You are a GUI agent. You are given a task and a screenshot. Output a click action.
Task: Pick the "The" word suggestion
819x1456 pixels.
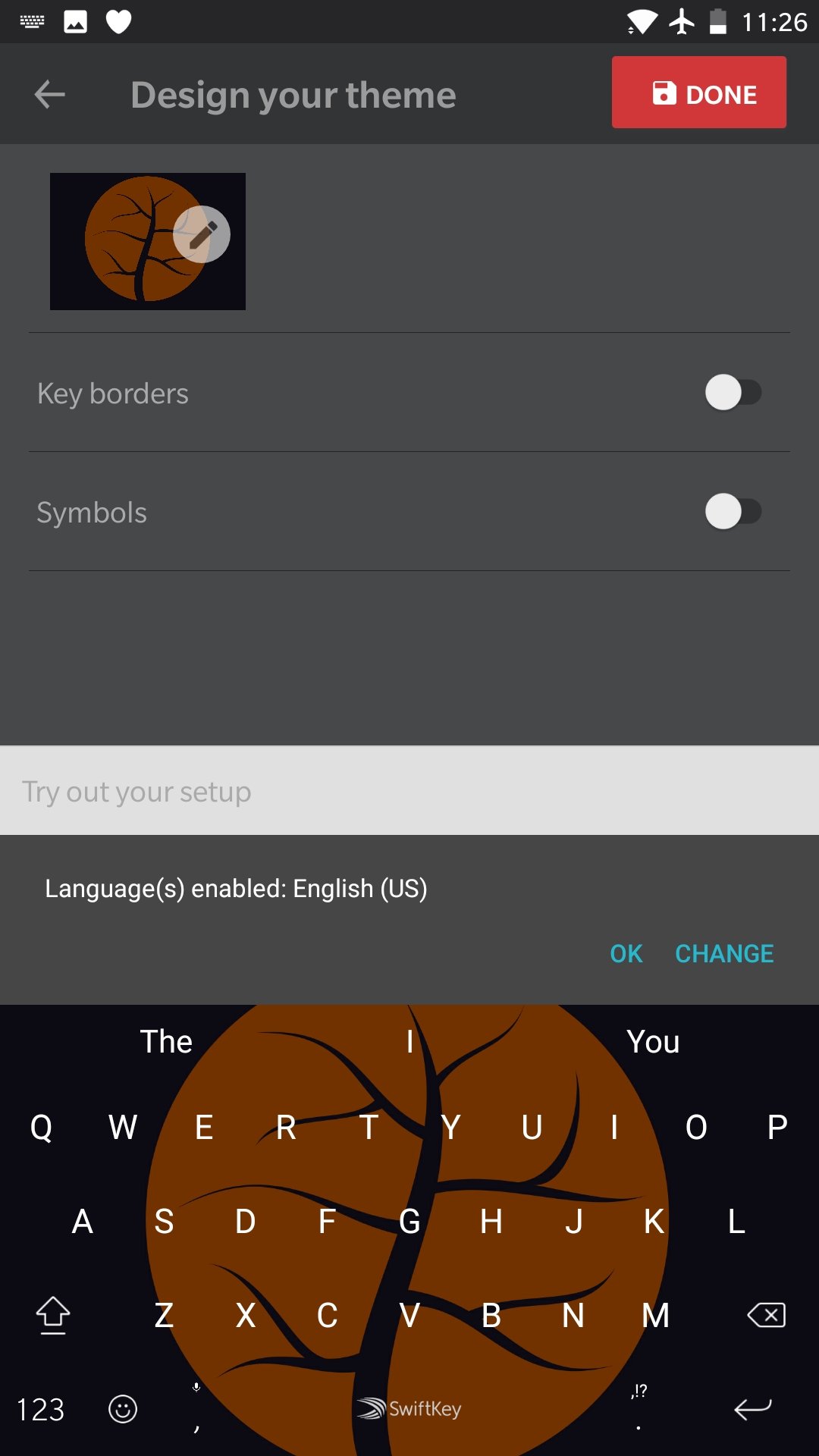[x=166, y=1041]
